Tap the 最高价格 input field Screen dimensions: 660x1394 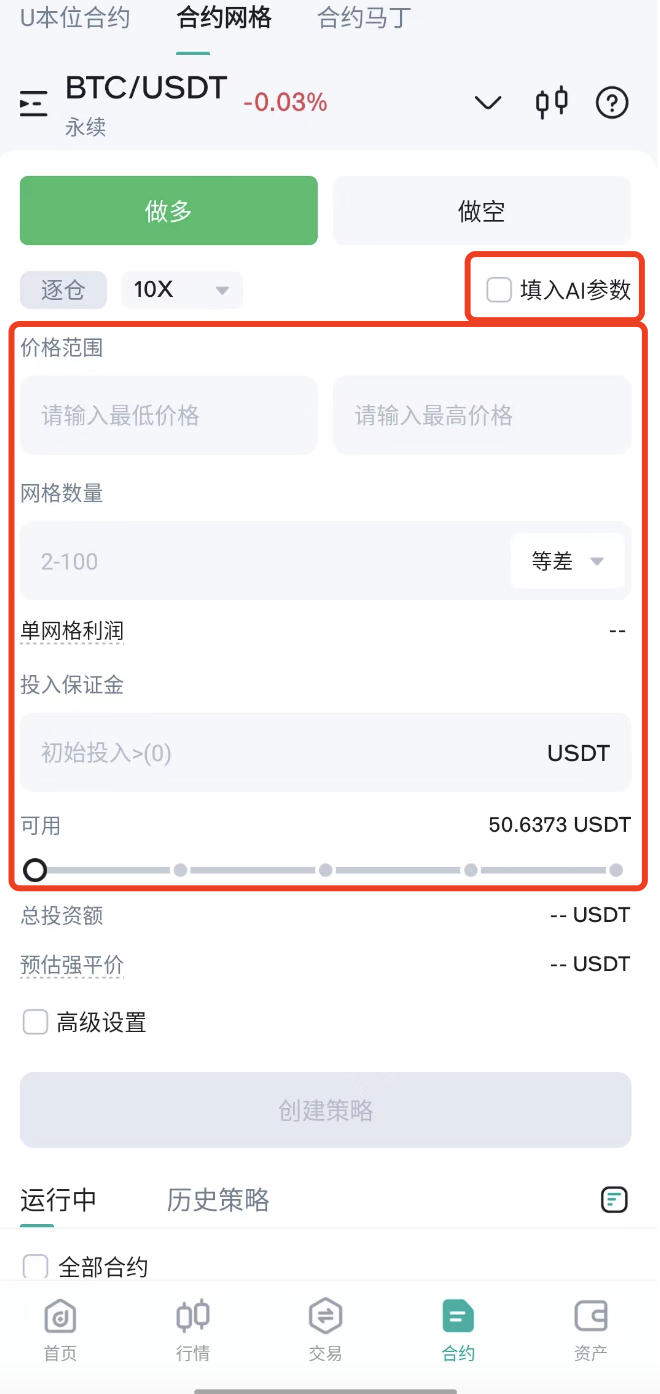click(481, 415)
